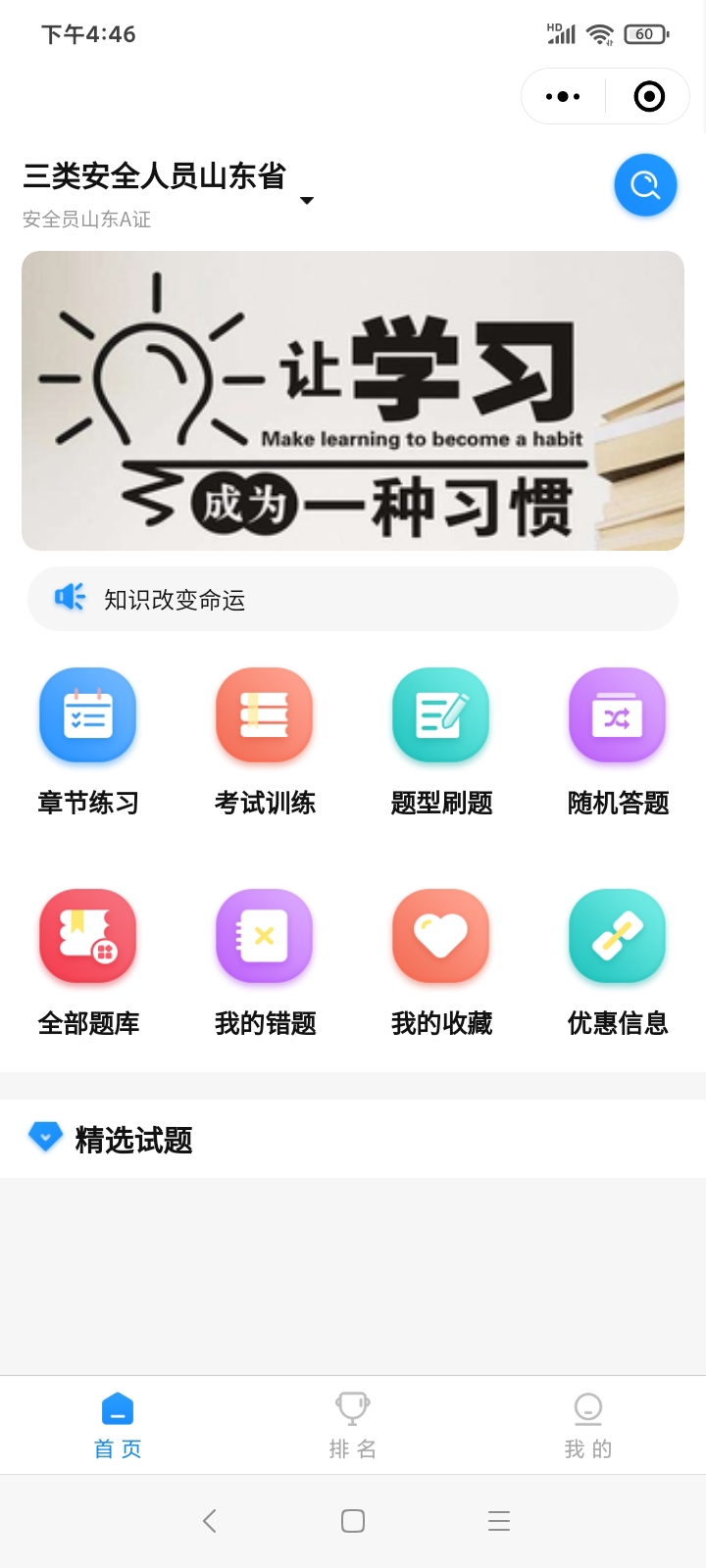Switch to the 排名 ranking tab
Screen dimensions: 706x1568
(353, 1426)
